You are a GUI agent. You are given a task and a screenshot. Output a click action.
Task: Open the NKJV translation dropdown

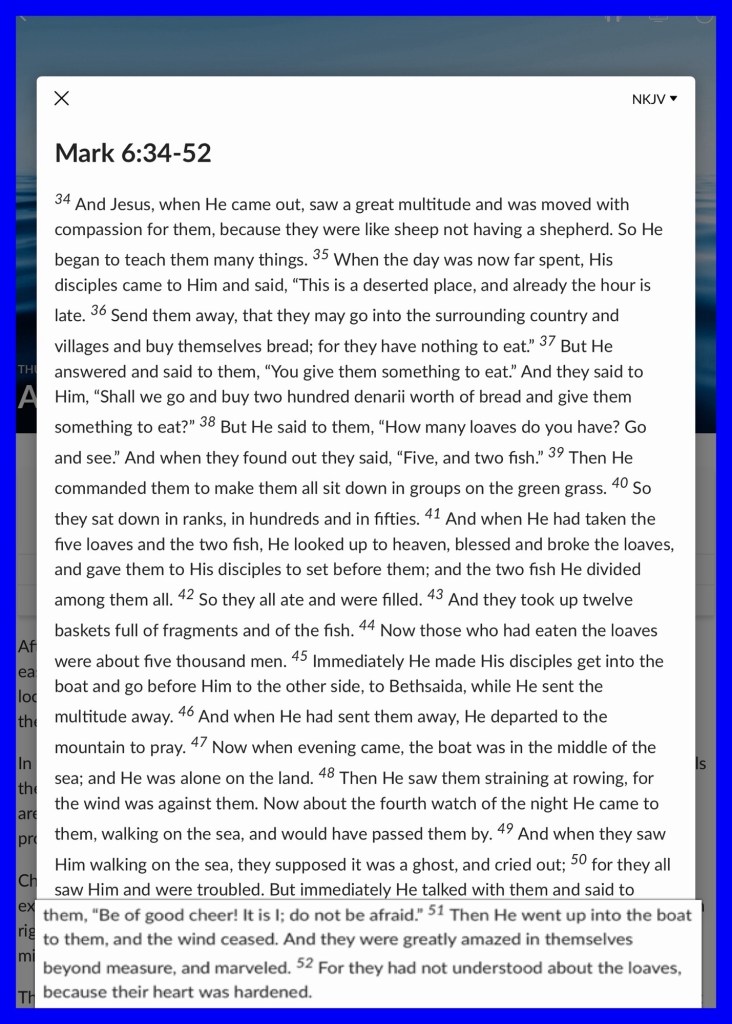pyautogui.click(x=654, y=99)
